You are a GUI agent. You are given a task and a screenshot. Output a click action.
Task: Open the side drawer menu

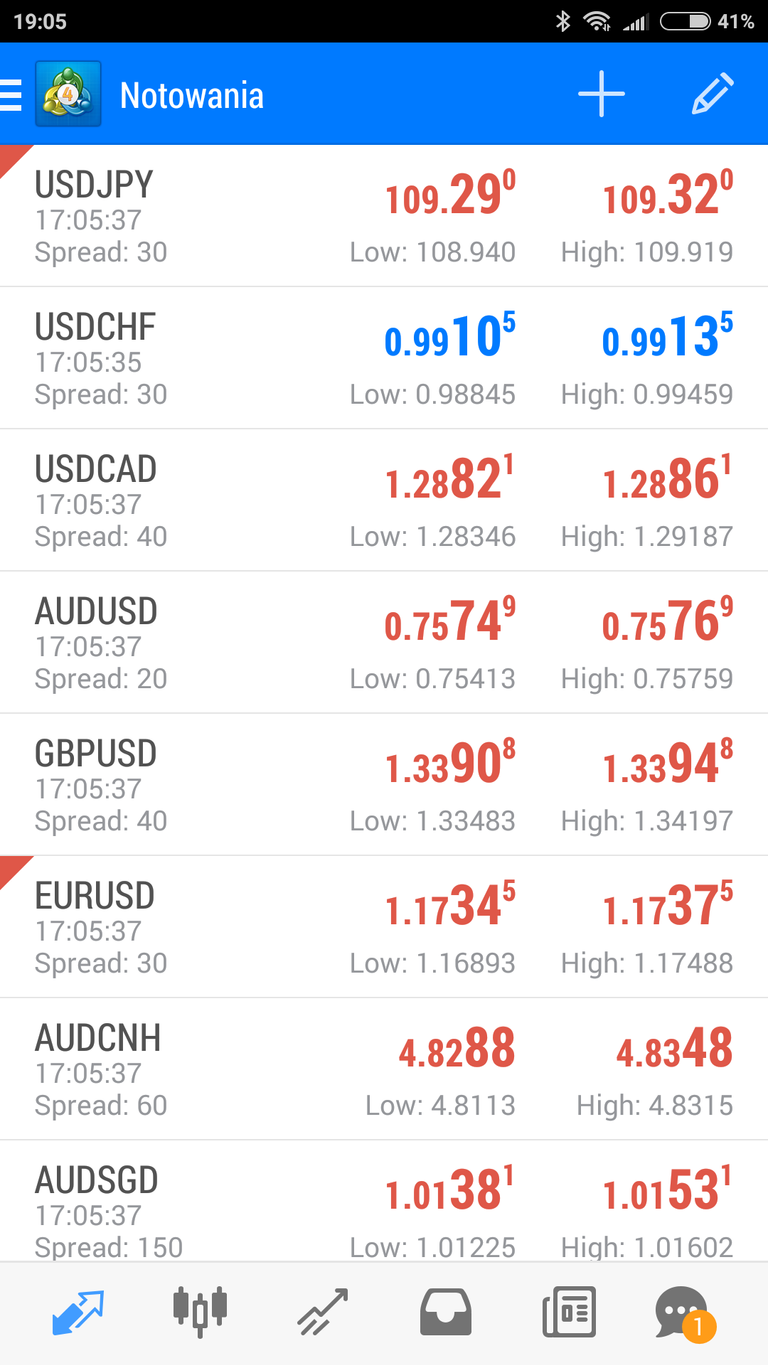pyautogui.click(x=12, y=95)
